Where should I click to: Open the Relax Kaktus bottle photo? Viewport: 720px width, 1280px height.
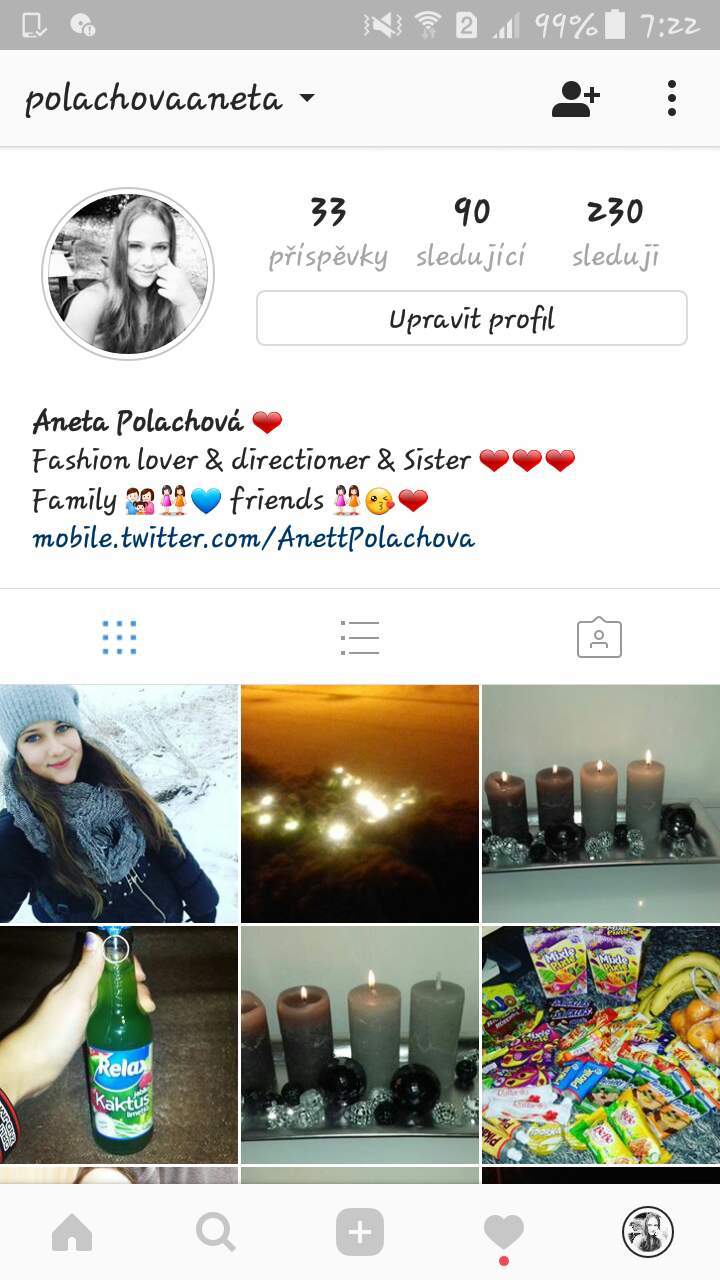pos(119,1045)
